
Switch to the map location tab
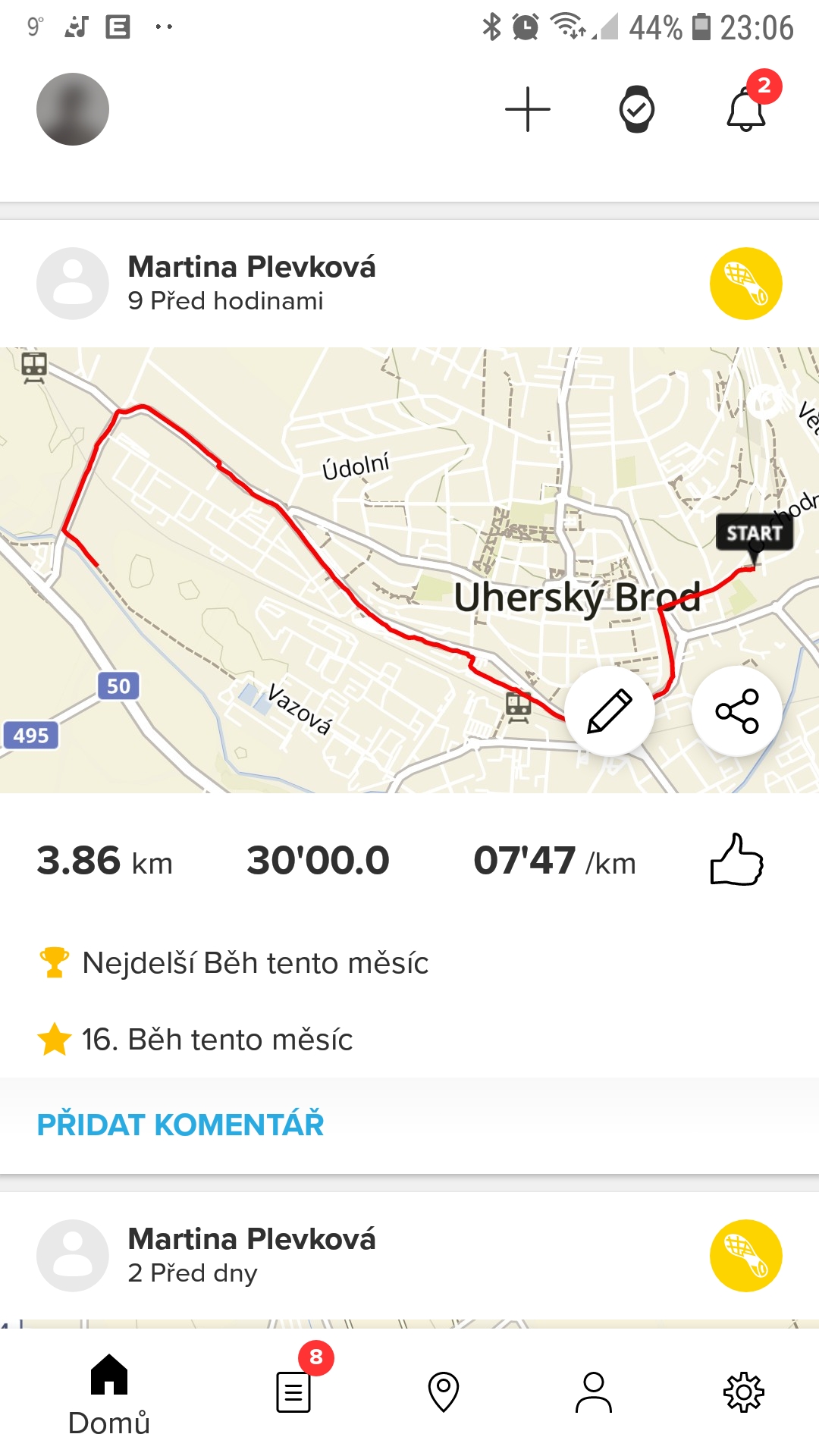pyautogui.click(x=444, y=1392)
